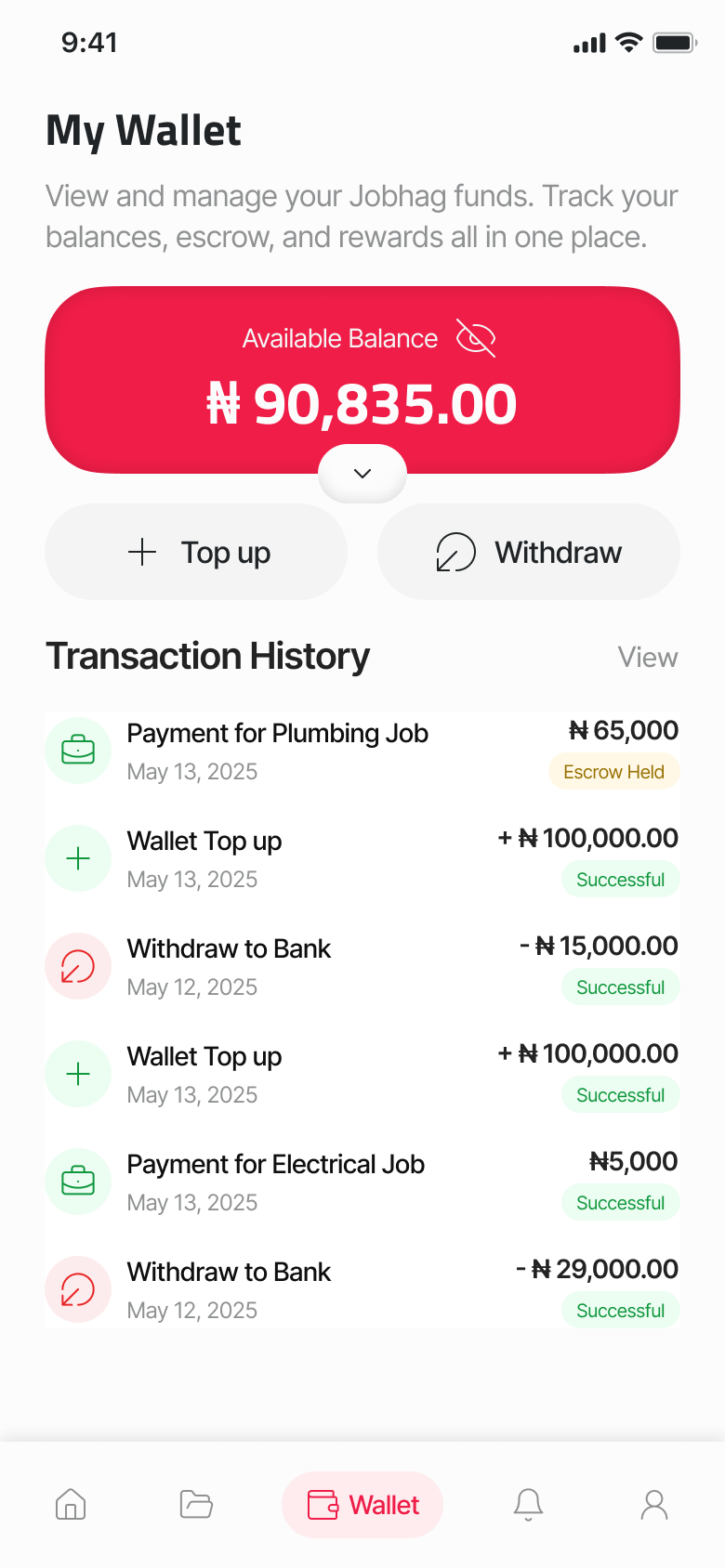Click the Available Balance amount display
Image resolution: width=725 pixels, height=1568 pixels.
362,403
